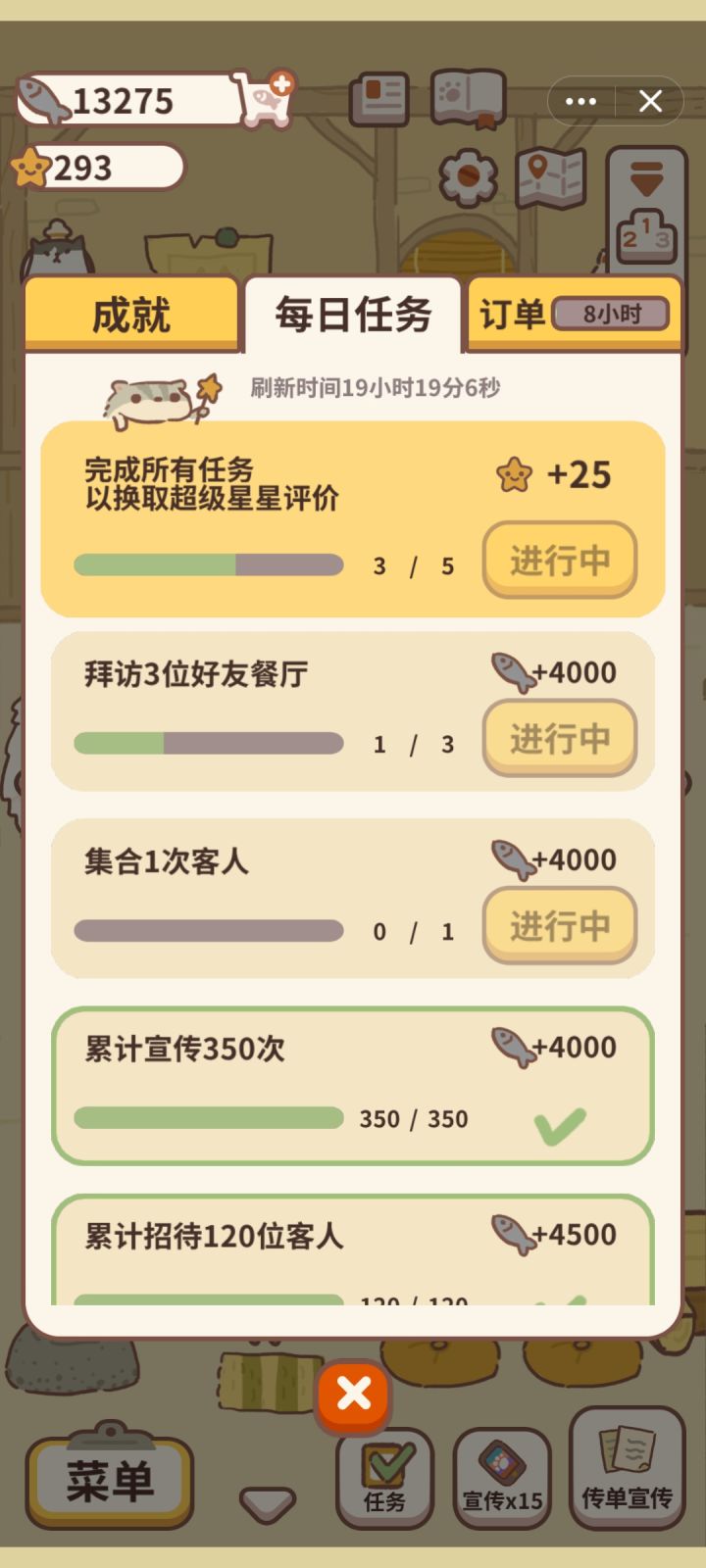The width and height of the screenshot is (706, 1568).
Task: Collapse the task window via the orange X
Action: 353,1396
